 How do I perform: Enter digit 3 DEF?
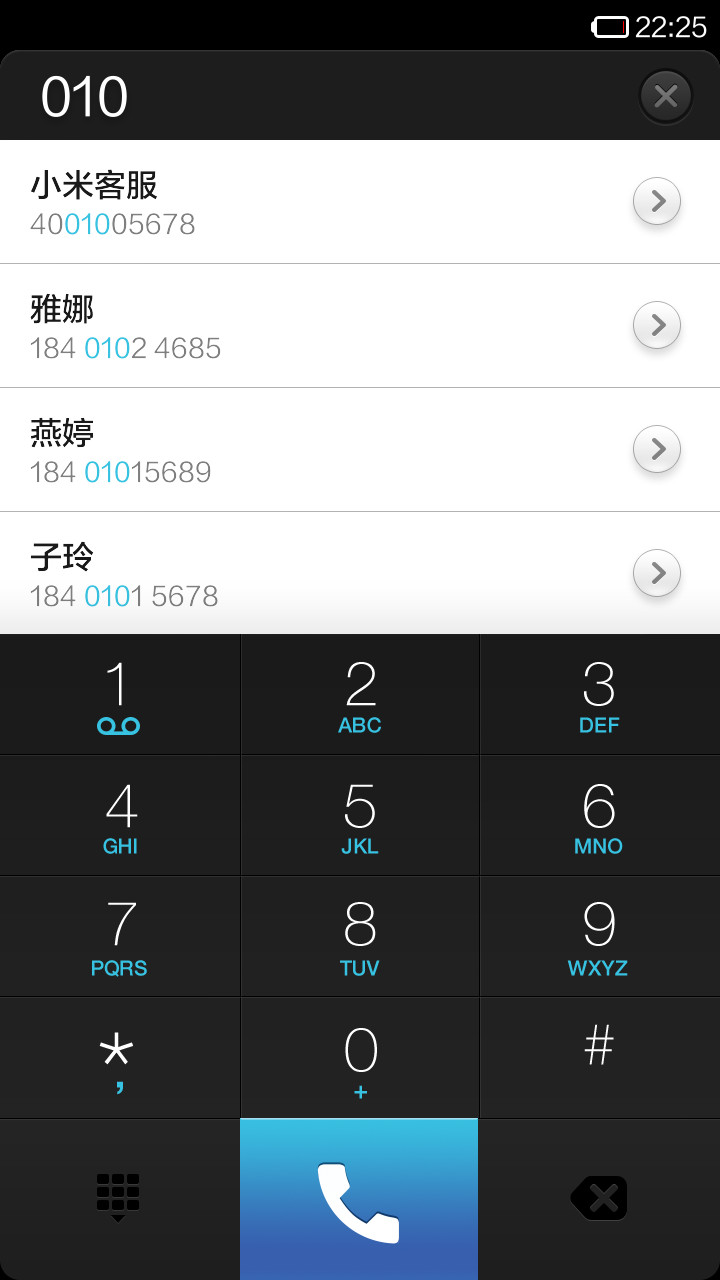point(600,695)
